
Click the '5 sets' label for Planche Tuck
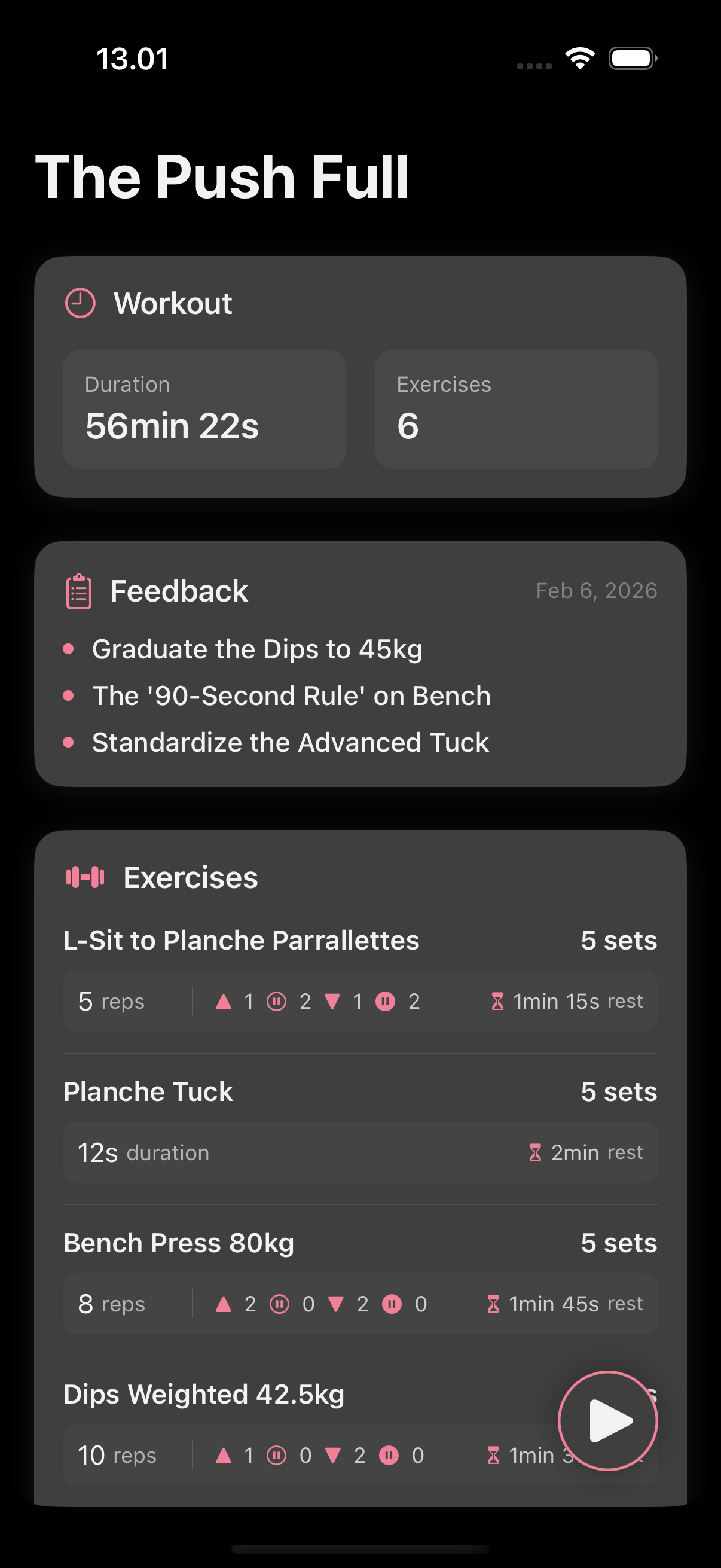tap(618, 1091)
